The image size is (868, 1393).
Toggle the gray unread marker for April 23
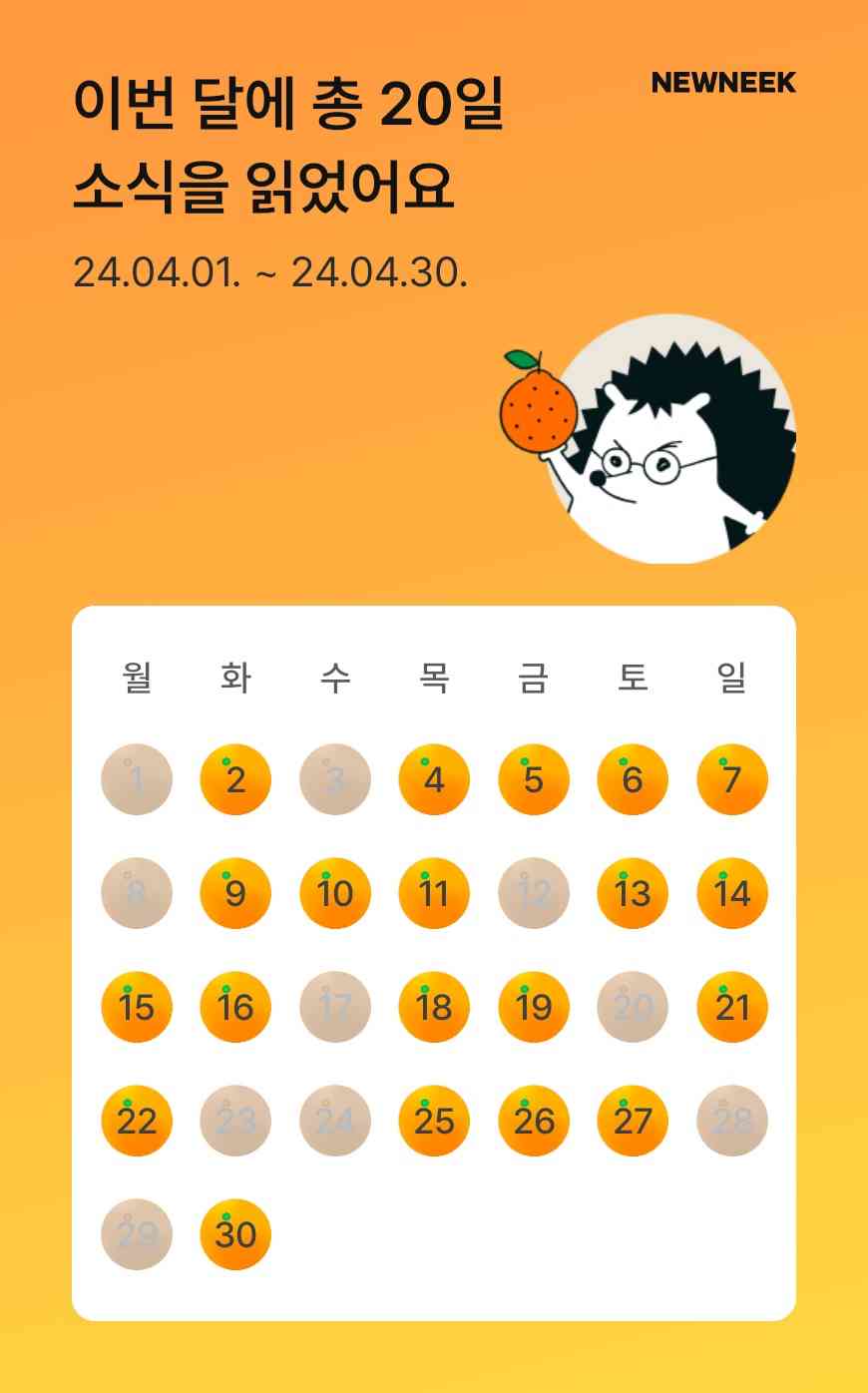click(x=235, y=1121)
